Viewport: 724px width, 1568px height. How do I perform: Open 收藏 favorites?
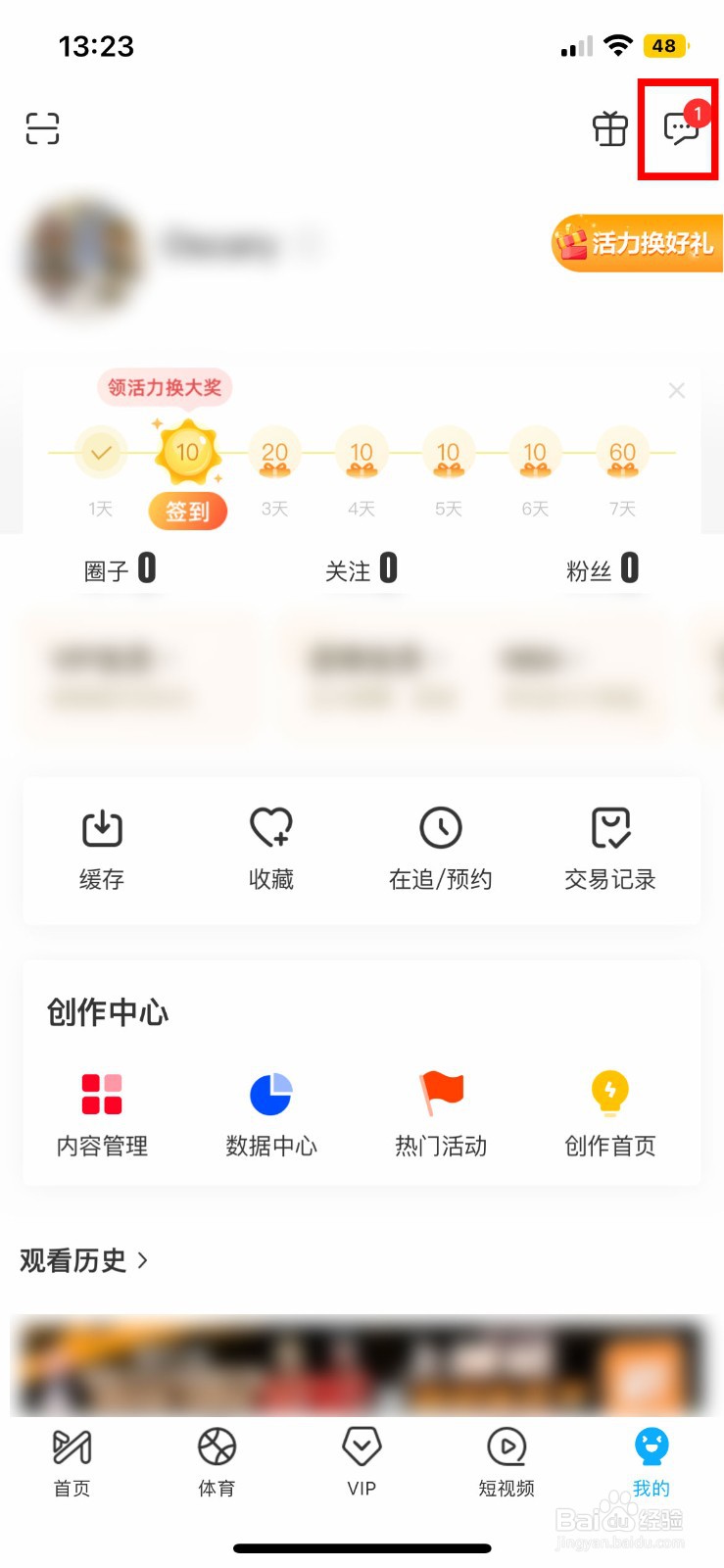pyautogui.click(x=270, y=846)
